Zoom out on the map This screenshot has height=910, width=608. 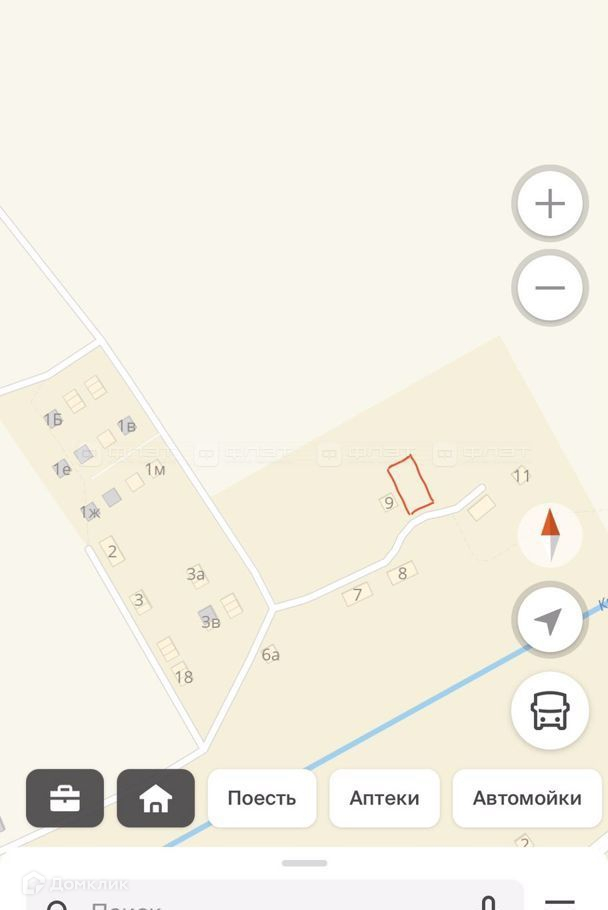(550, 287)
